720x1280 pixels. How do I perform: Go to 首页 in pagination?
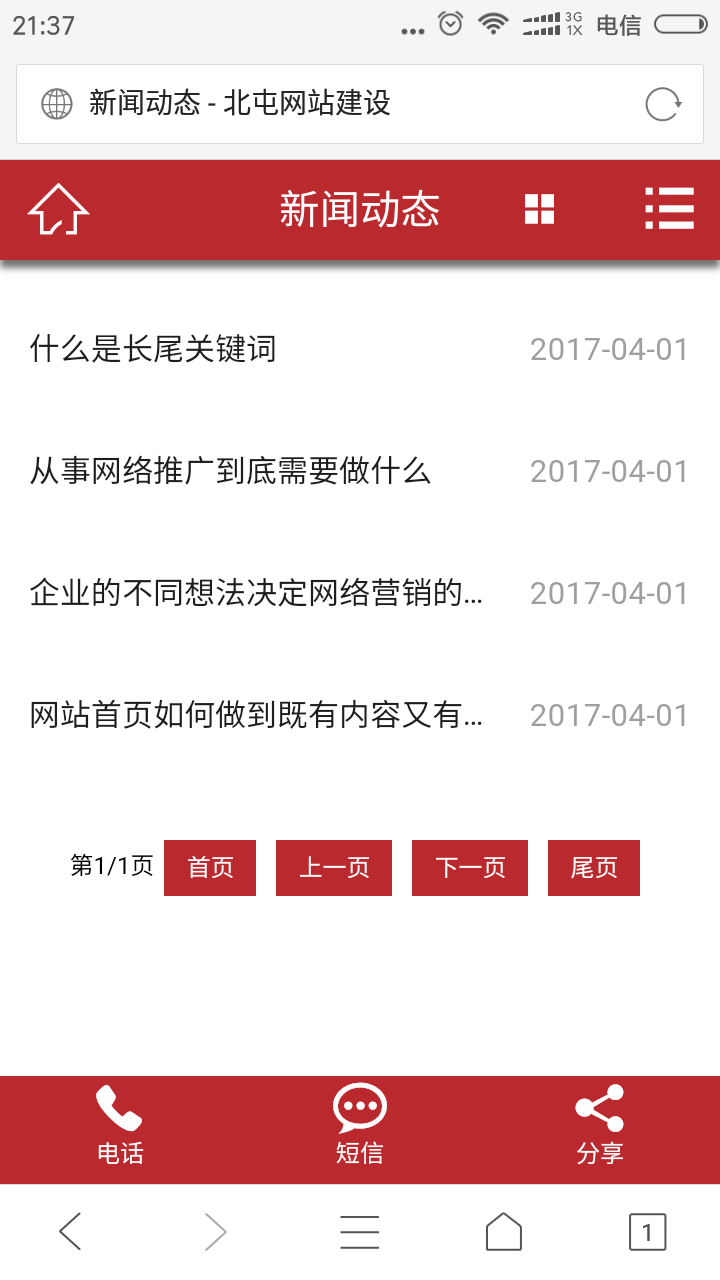pyautogui.click(x=210, y=867)
